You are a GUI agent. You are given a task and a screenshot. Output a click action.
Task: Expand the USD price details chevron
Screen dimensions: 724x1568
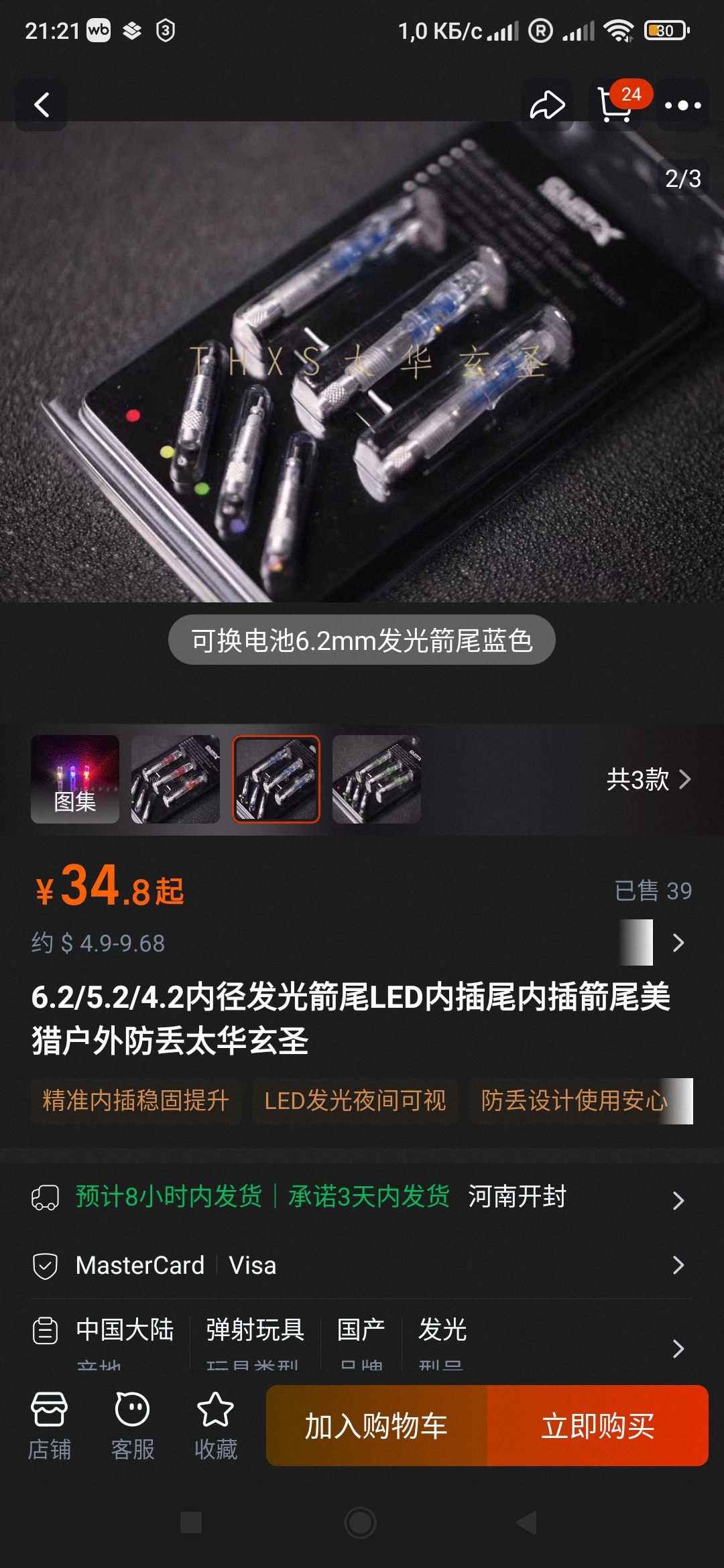coord(678,943)
